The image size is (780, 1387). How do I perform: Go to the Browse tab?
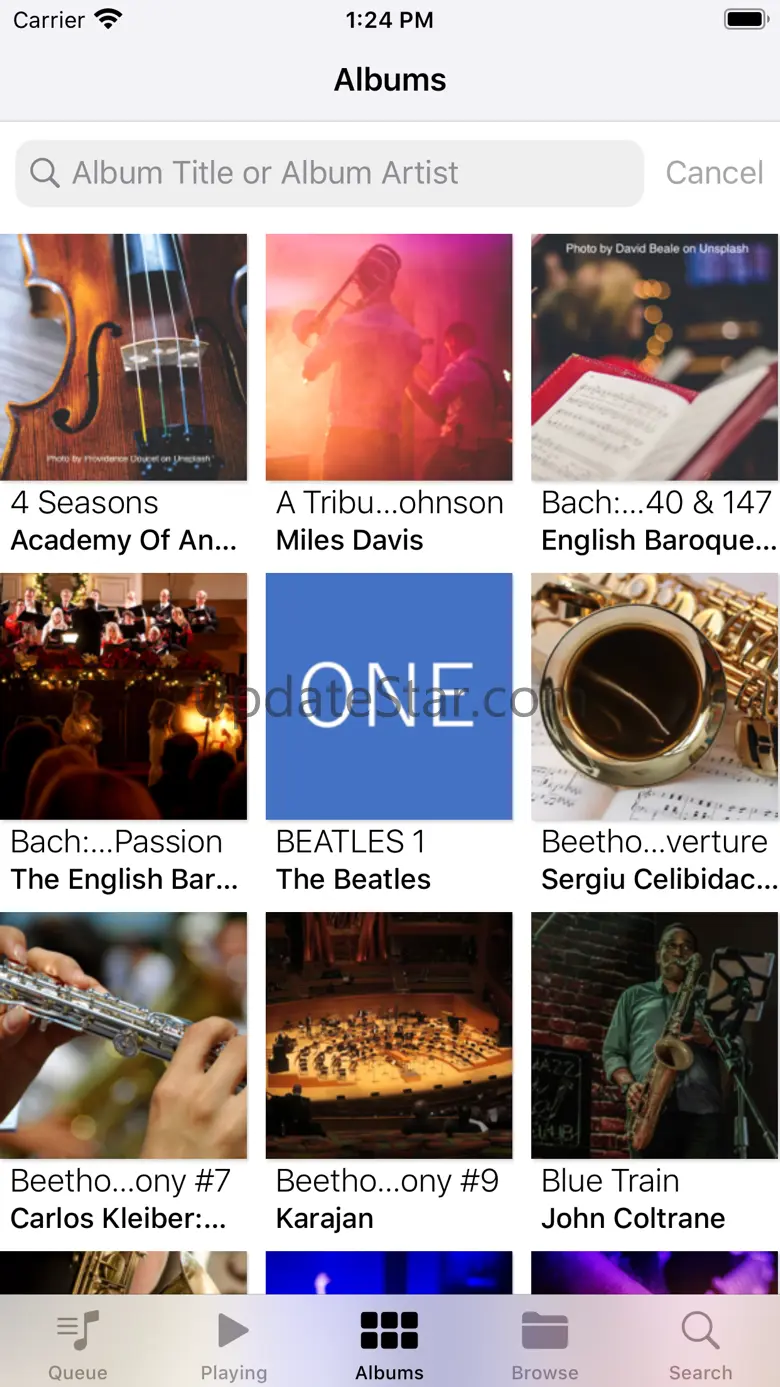click(545, 1344)
